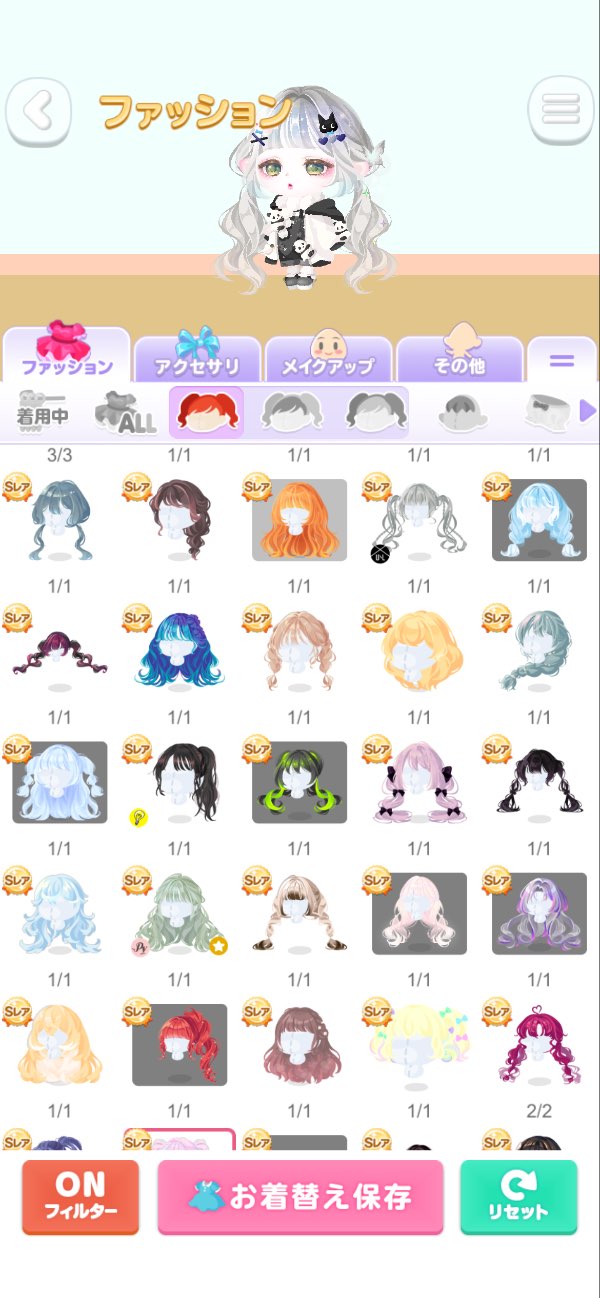
Task: Choose the green and black twin-tail hair
Action: (x=299, y=782)
